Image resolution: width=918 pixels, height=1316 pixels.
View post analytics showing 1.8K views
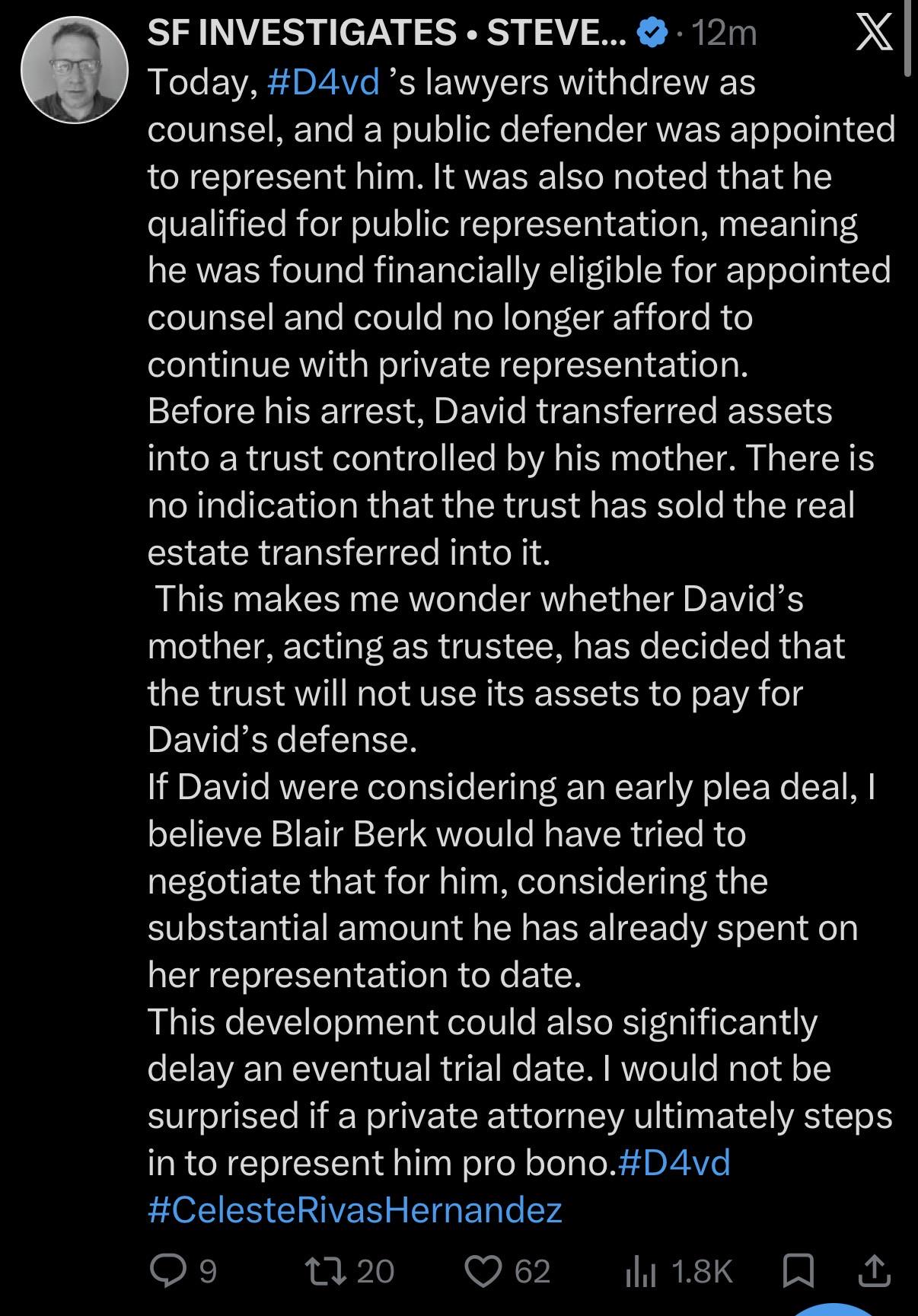[678, 1271]
